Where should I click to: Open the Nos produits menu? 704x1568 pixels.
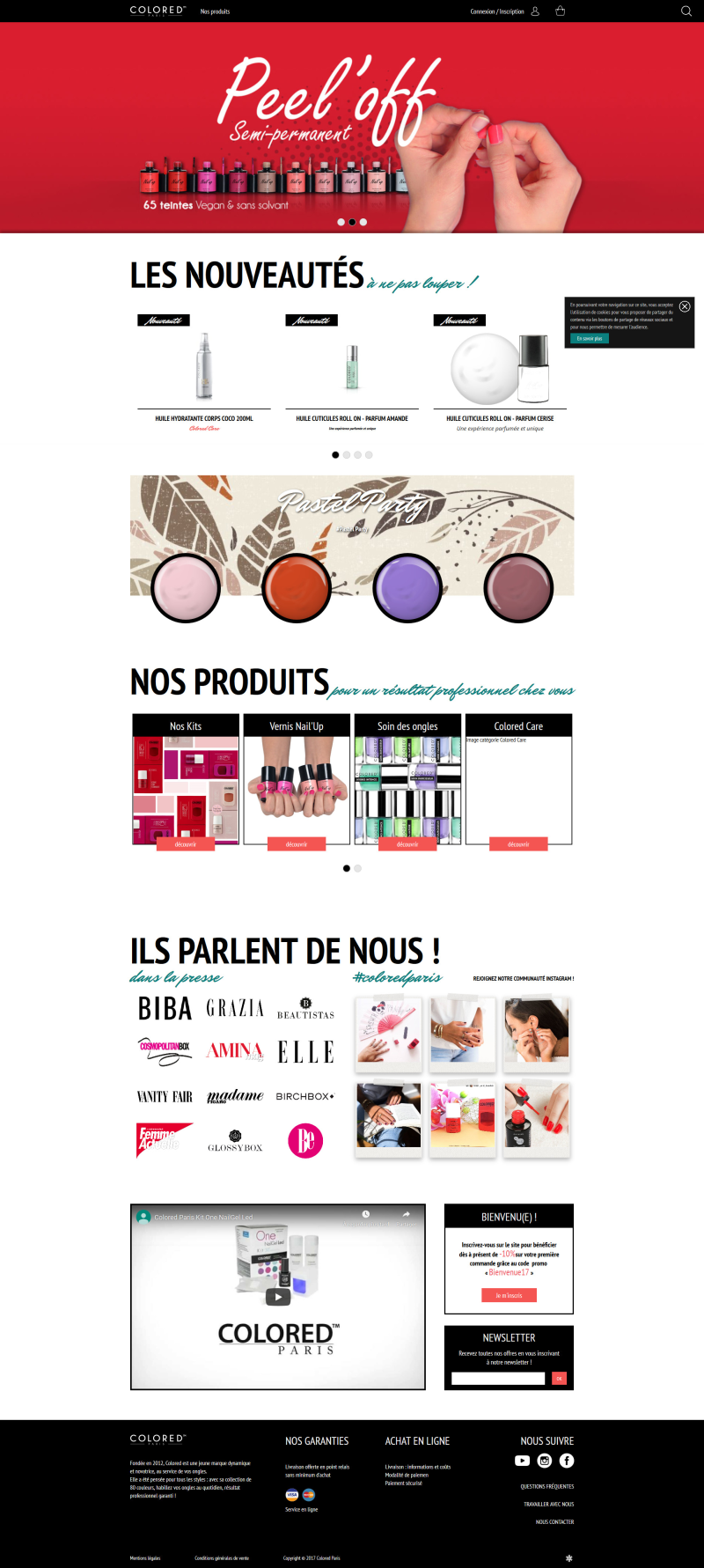(215, 11)
